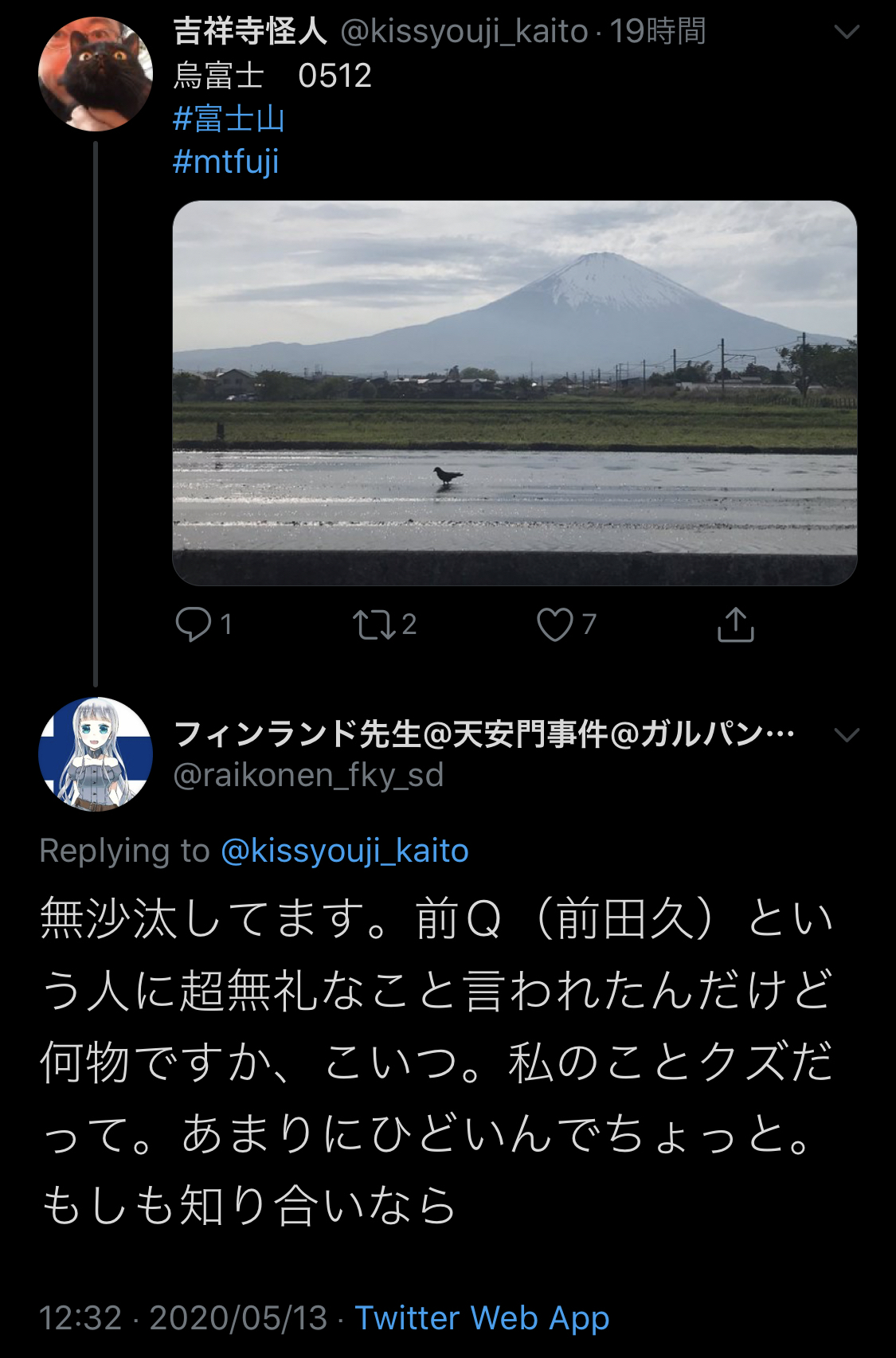This screenshot has width=896, height=1358.
Task: Open the #mtfuji hashtag
Action: (x=225, y=162)
